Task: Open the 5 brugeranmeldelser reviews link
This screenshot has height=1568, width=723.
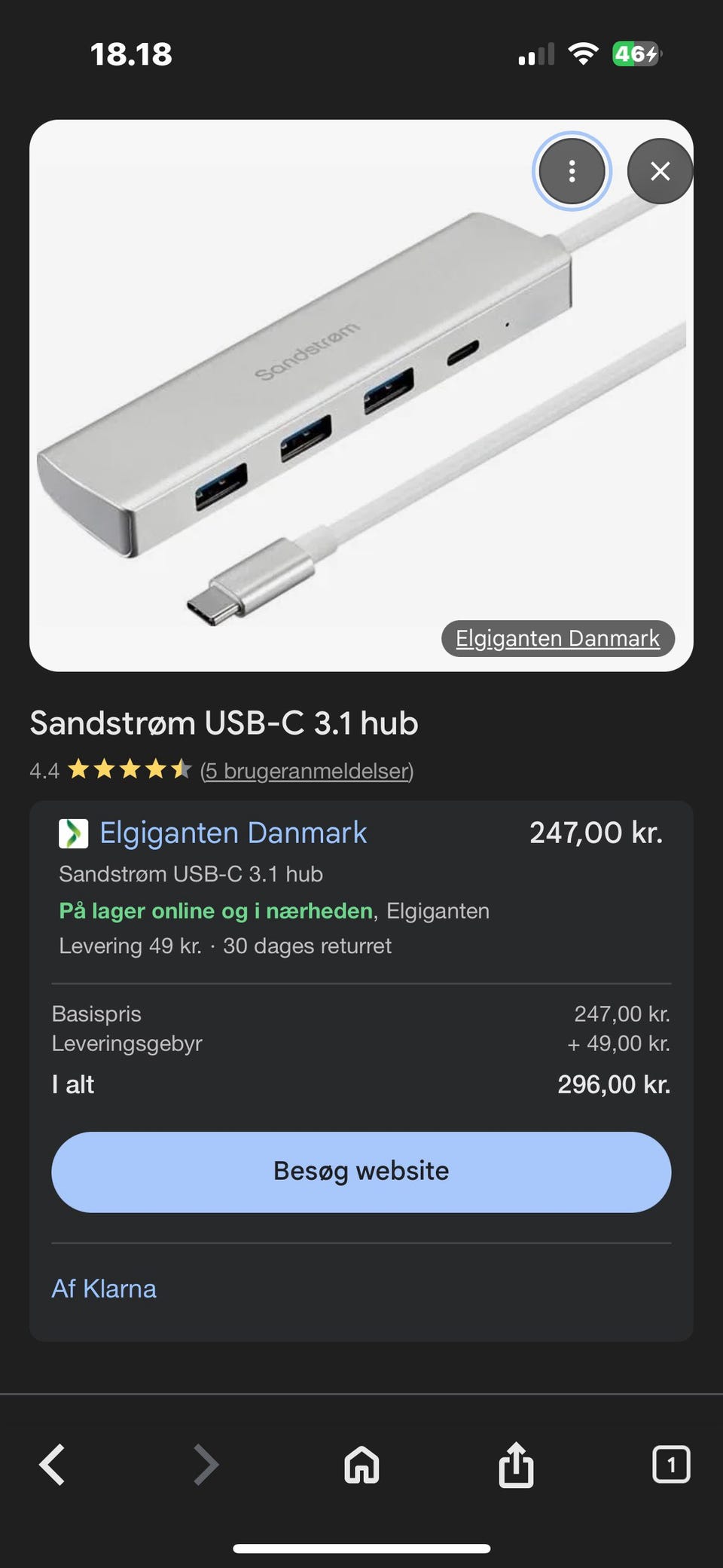Action: (x=306, y=772)
